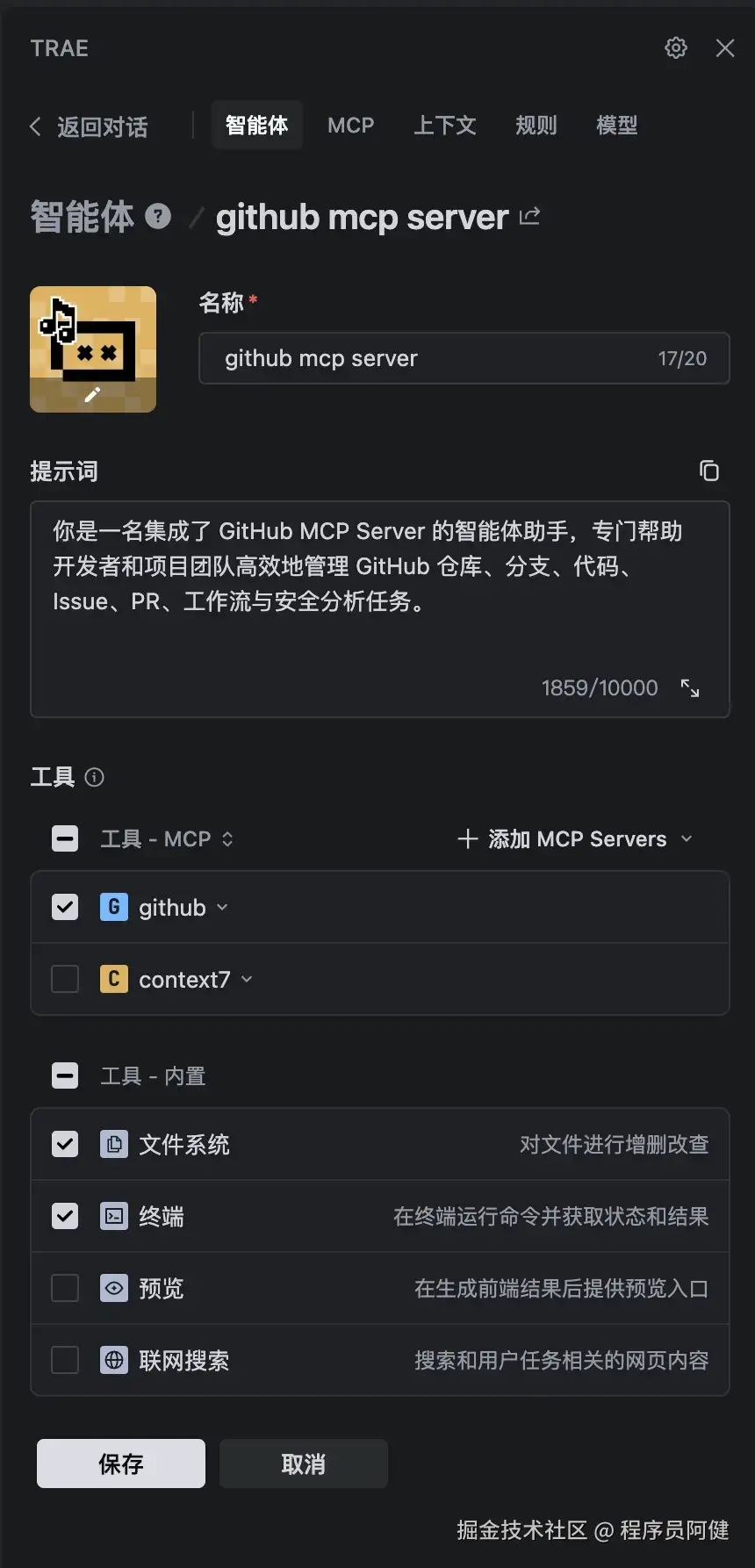Click the share icon beside github mcp server
Image resolution: width=755 pixels, height=1568 pixels.
pyautogui.click(x=530, y=216)
